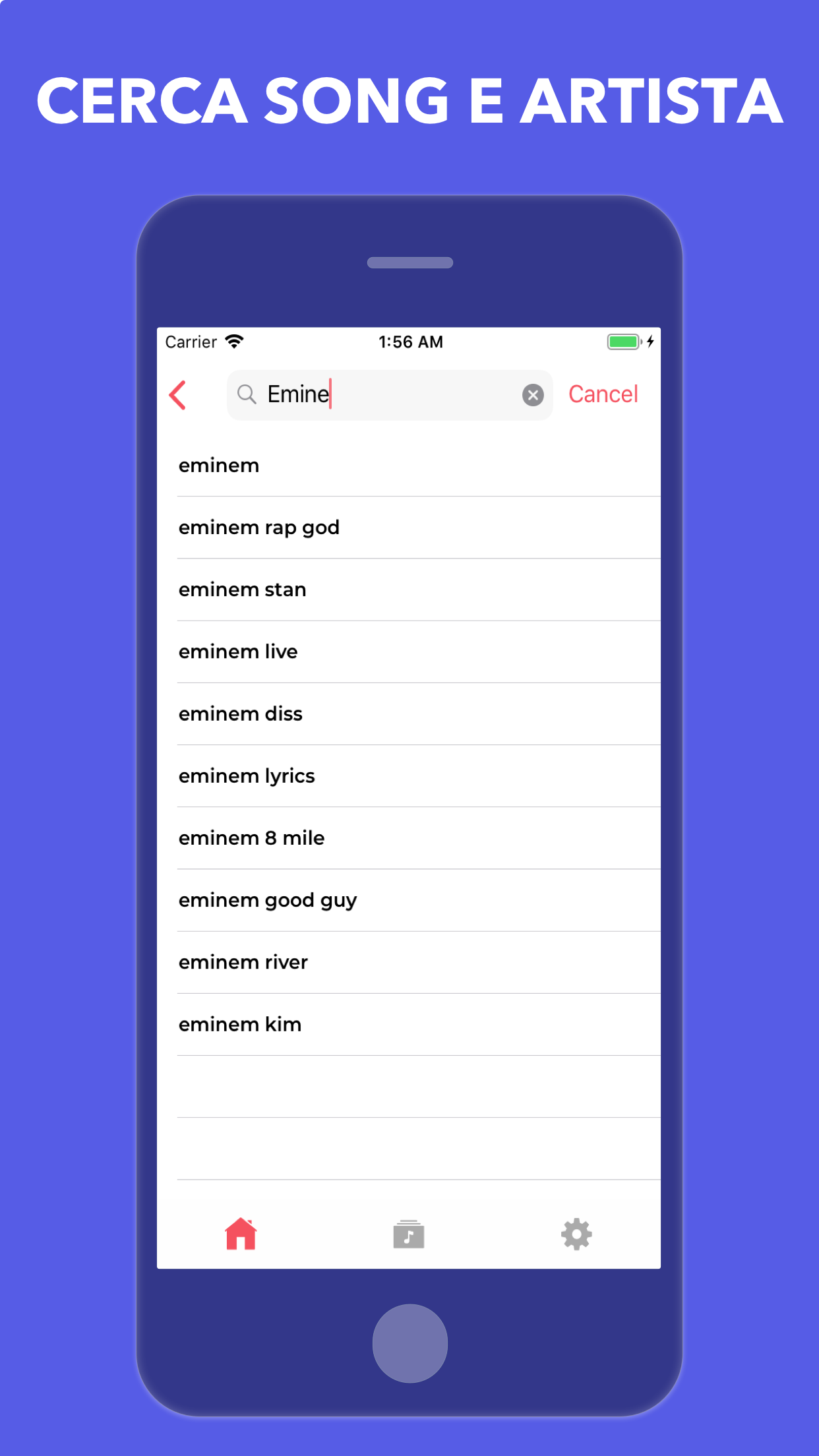Select the 'eminem' suggestion
Screen dimensions: 819x1456
tap(219, 465)
